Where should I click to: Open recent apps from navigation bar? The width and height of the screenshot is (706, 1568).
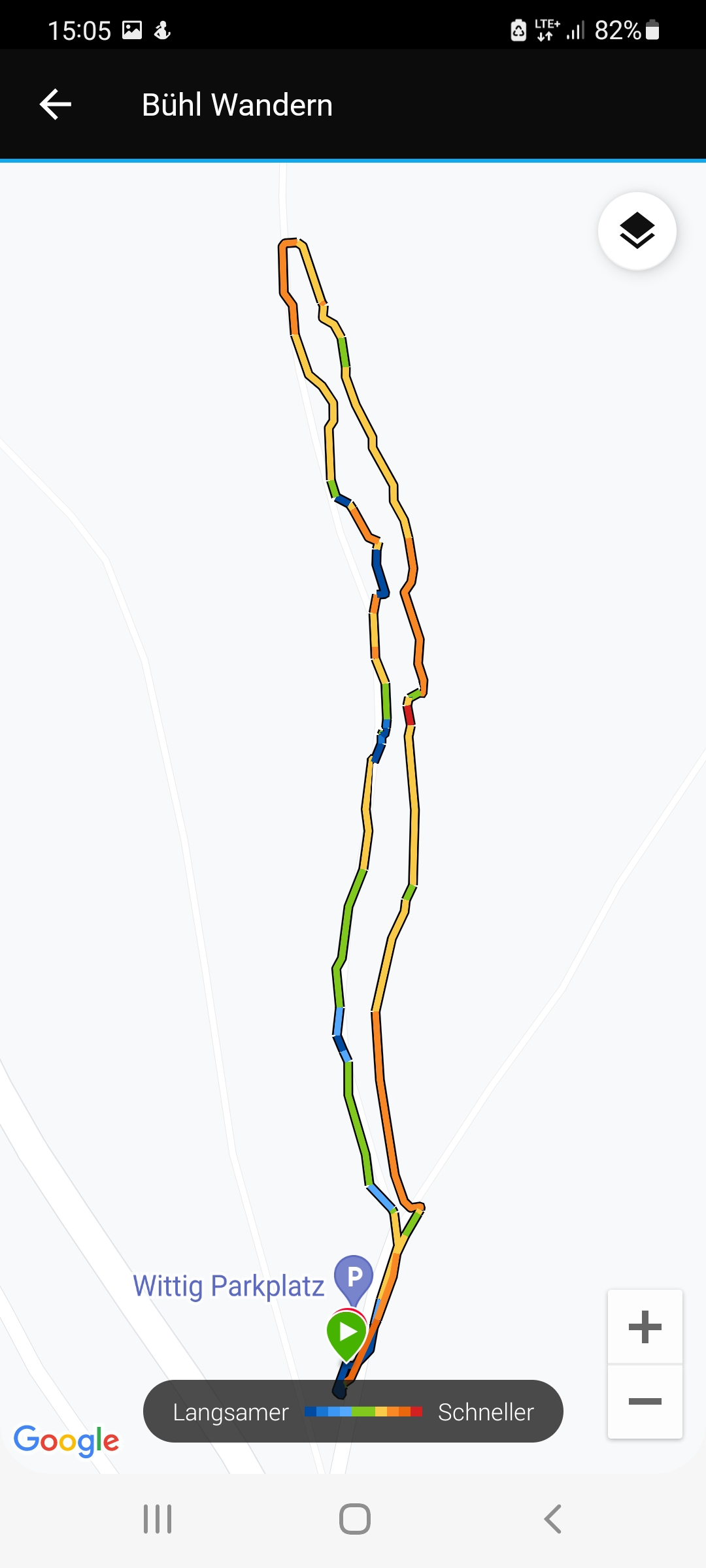pos(158,1519)
